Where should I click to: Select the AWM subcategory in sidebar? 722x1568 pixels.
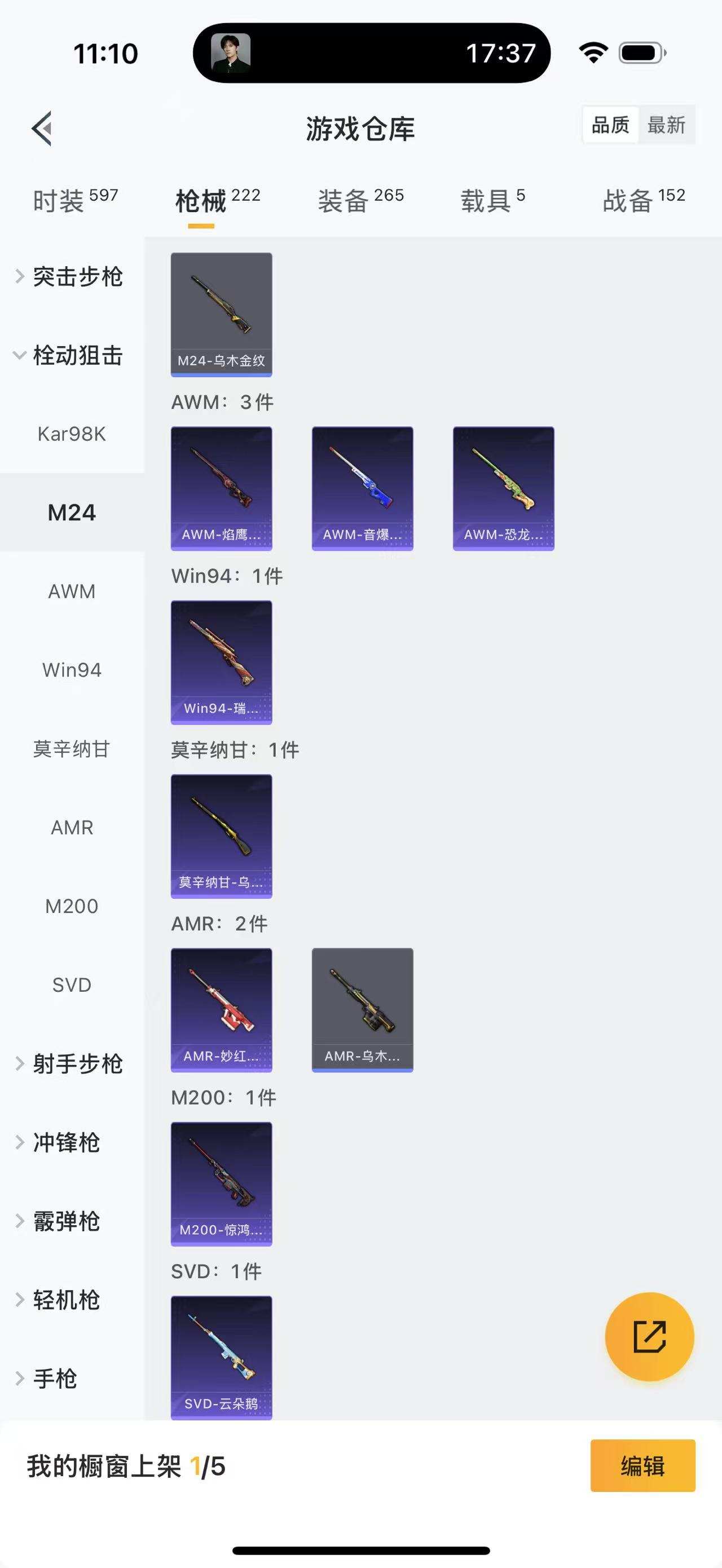coord(72,590)
